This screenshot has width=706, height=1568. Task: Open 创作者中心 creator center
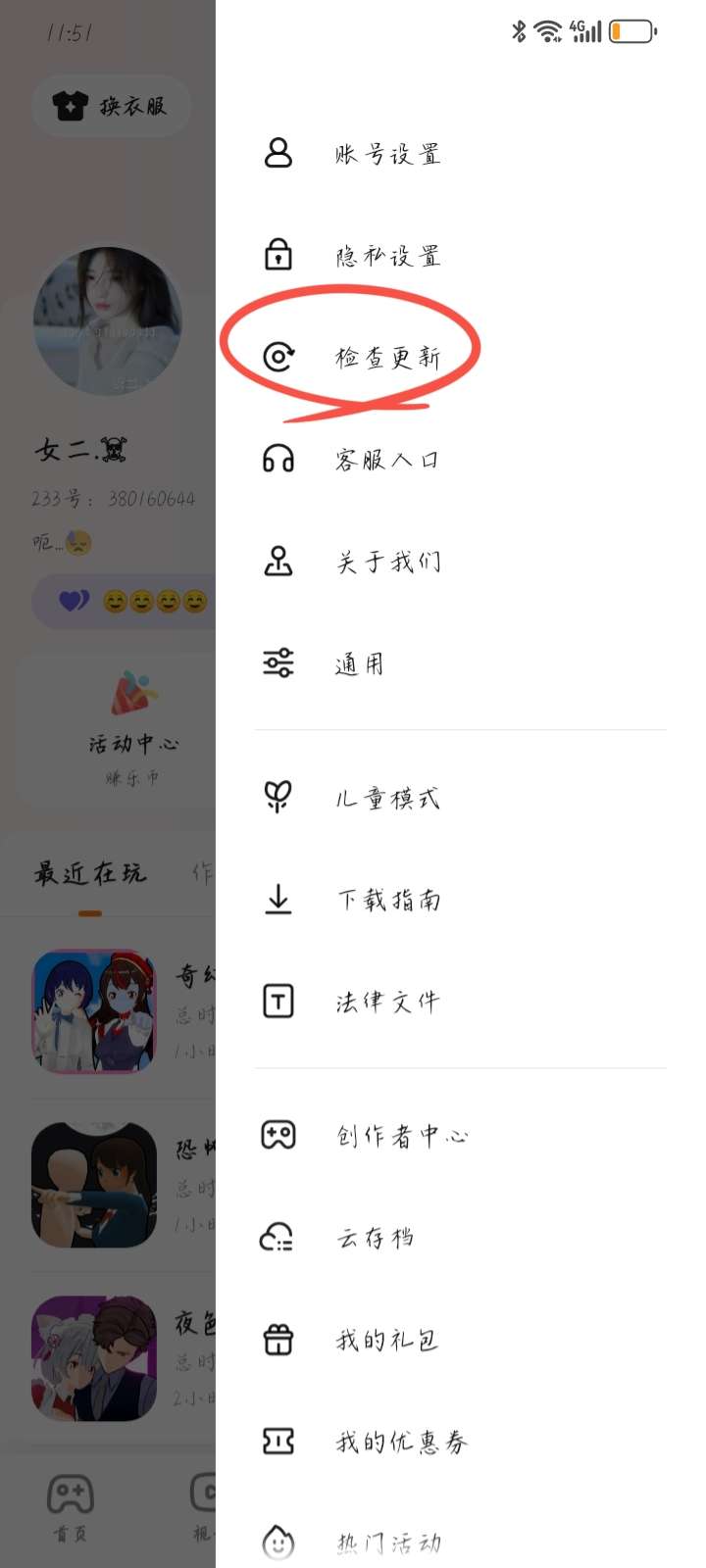[400, 1136]
